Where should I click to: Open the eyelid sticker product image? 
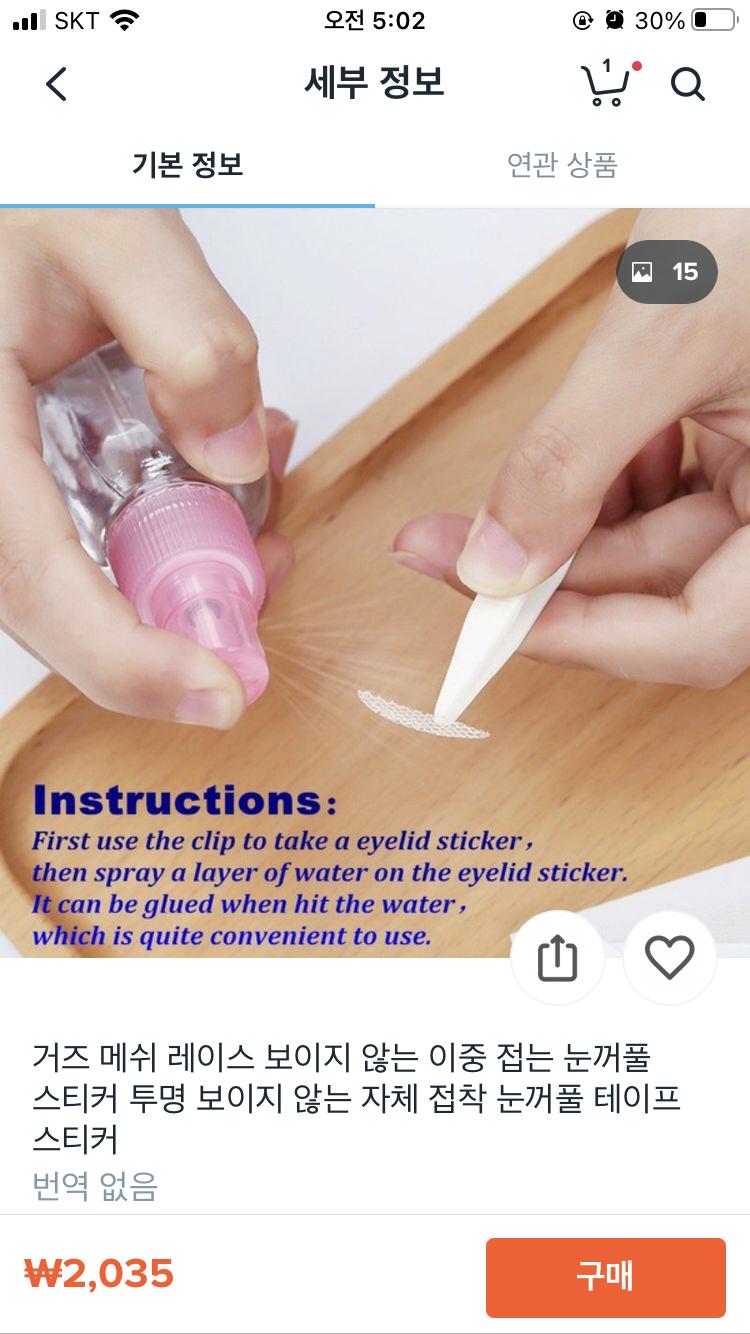pyautogui.click(x=375, y=582)
